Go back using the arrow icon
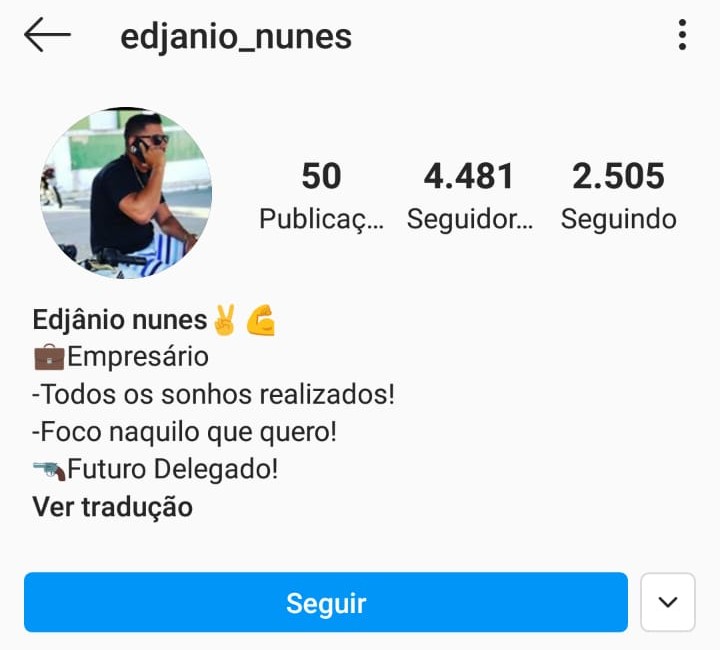The image size is (720, 650). pos(47,35)
